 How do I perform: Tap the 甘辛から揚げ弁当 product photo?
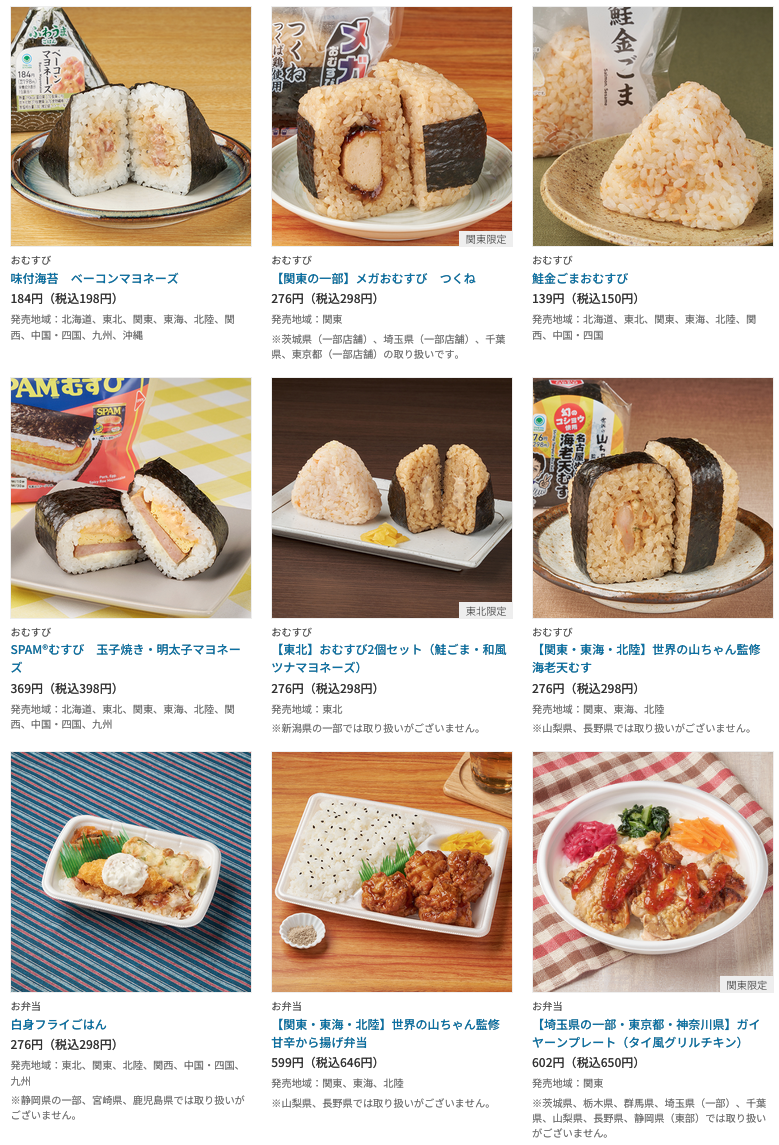pos(391,871)
